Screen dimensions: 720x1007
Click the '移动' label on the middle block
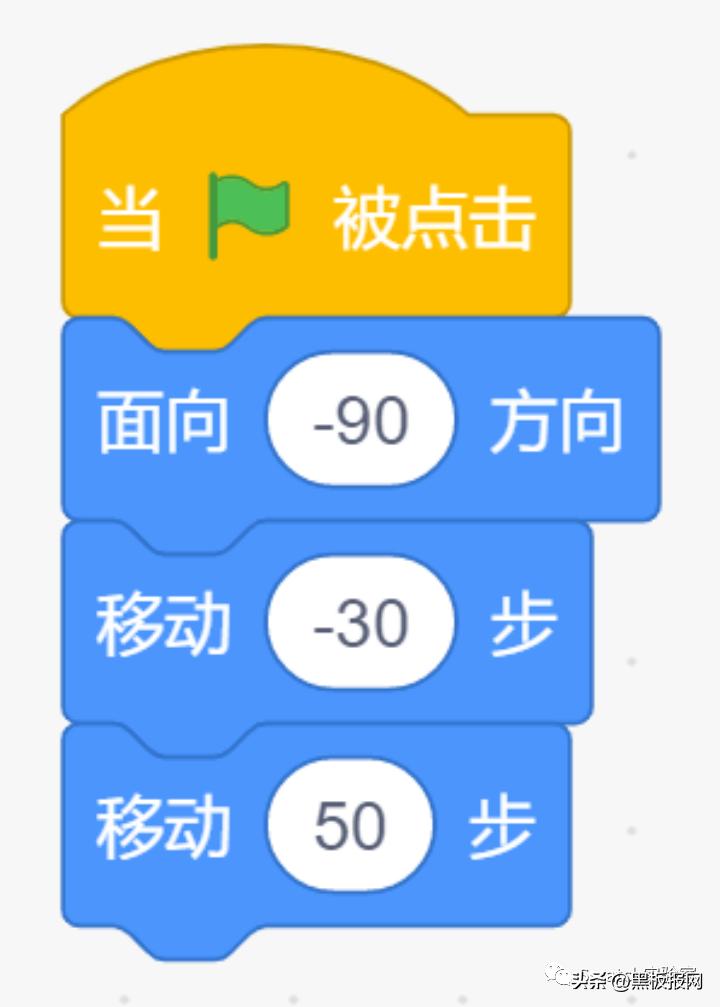point(163,622)
